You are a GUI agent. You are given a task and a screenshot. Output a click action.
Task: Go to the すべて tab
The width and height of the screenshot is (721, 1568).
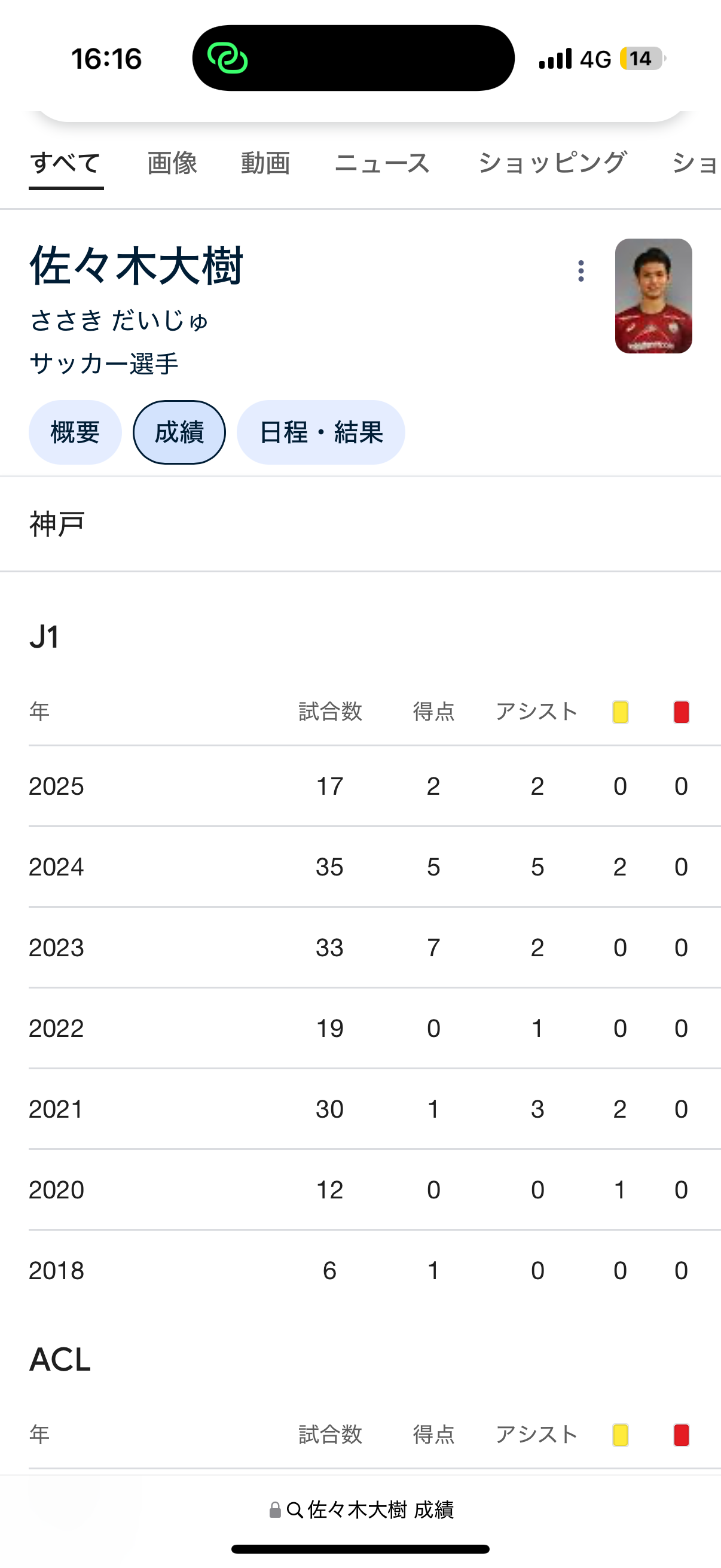coord(66,163)
